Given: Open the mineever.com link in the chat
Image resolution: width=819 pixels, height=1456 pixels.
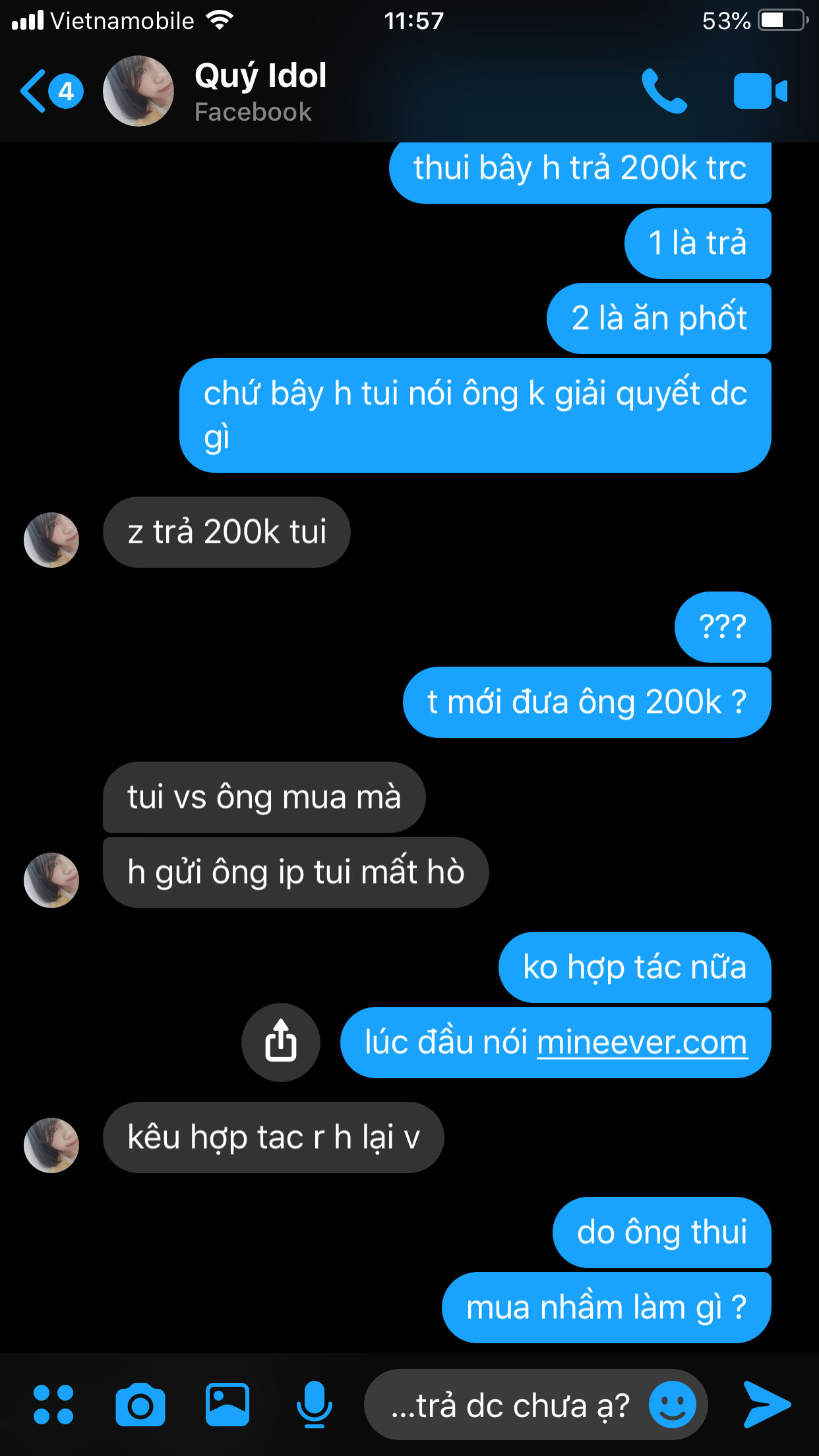Looking at the screenshot, I should 642,1043.
